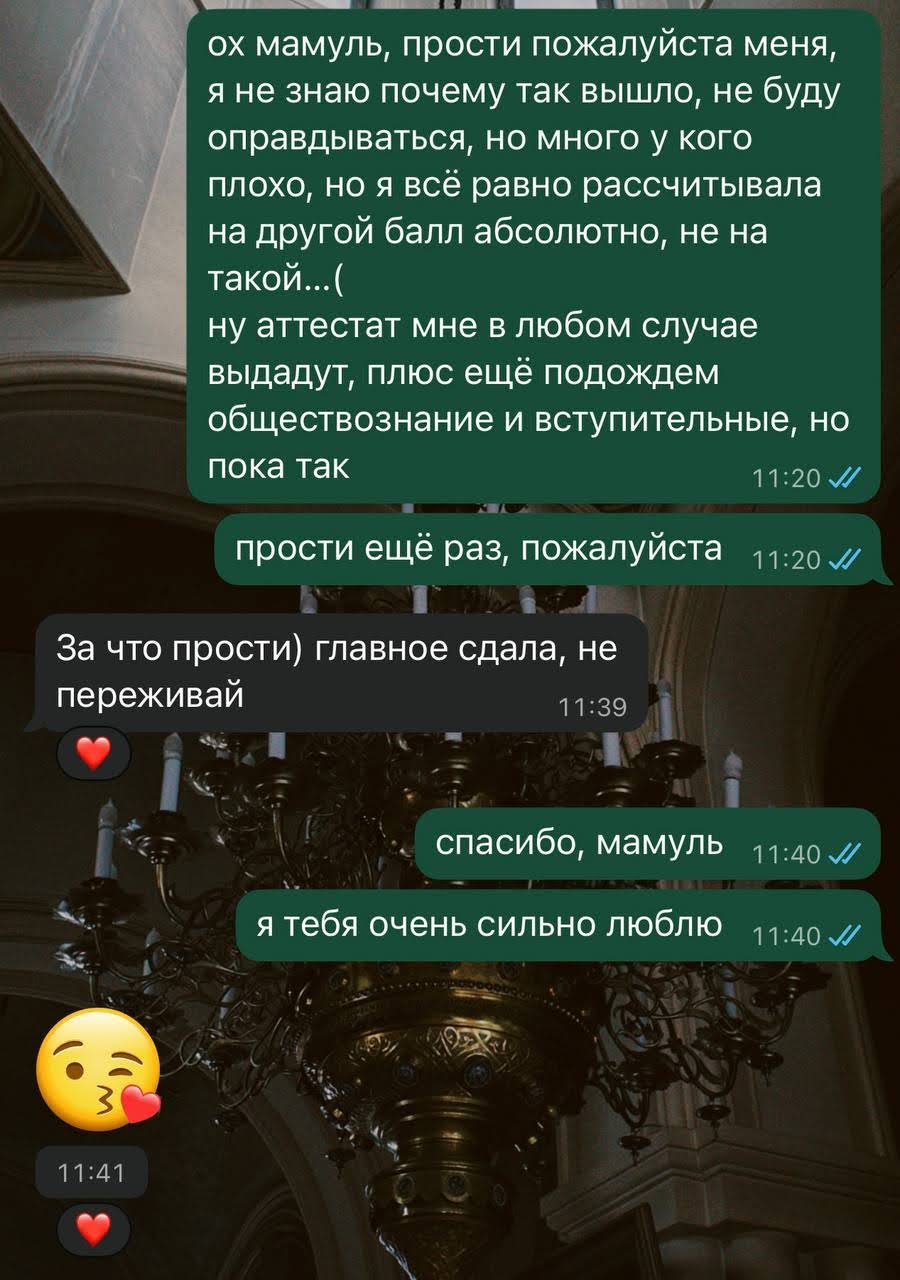Image resolution: width=900 pixels, height=1280 pixels.
Task: Open heart reaction under the kiss emoji
Action: click(93, 1229)
